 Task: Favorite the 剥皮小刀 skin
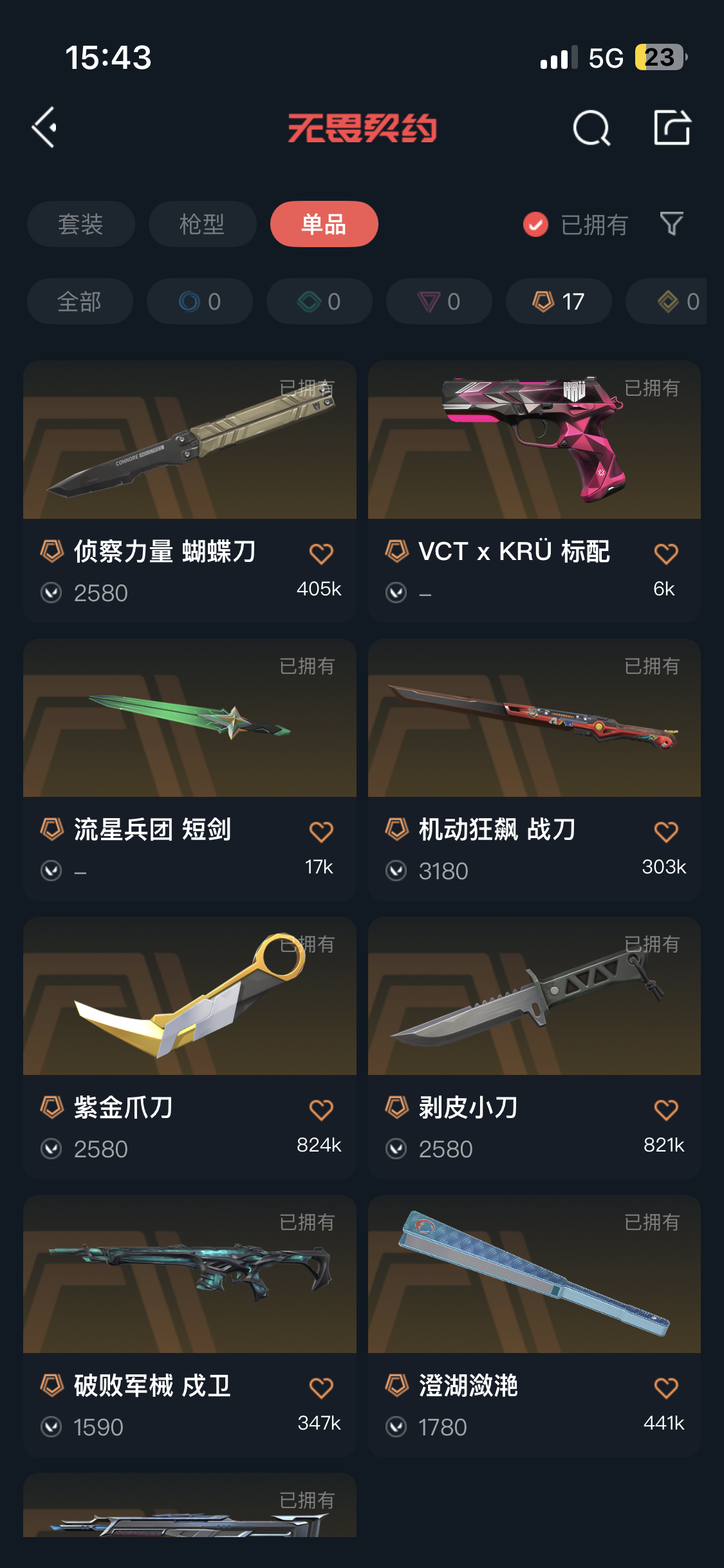666,1110
